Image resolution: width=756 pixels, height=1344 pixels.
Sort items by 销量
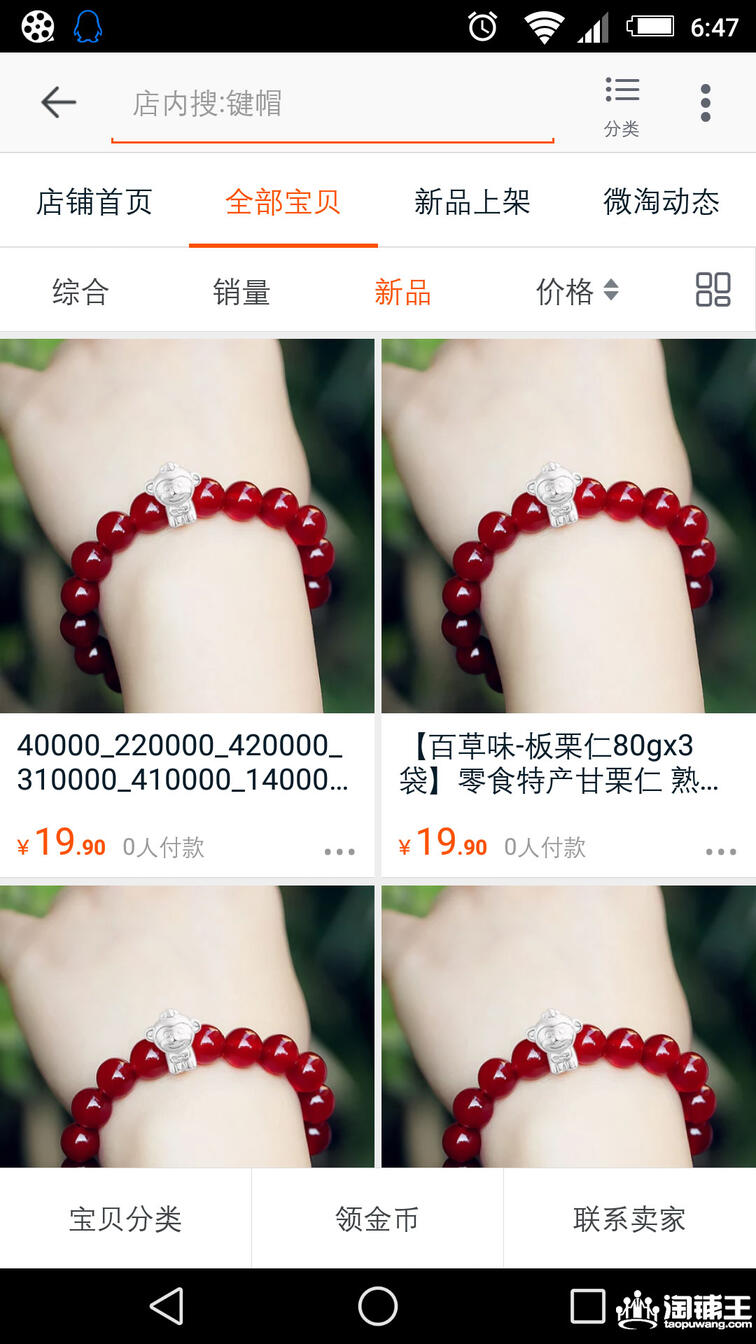pos(241,292)
